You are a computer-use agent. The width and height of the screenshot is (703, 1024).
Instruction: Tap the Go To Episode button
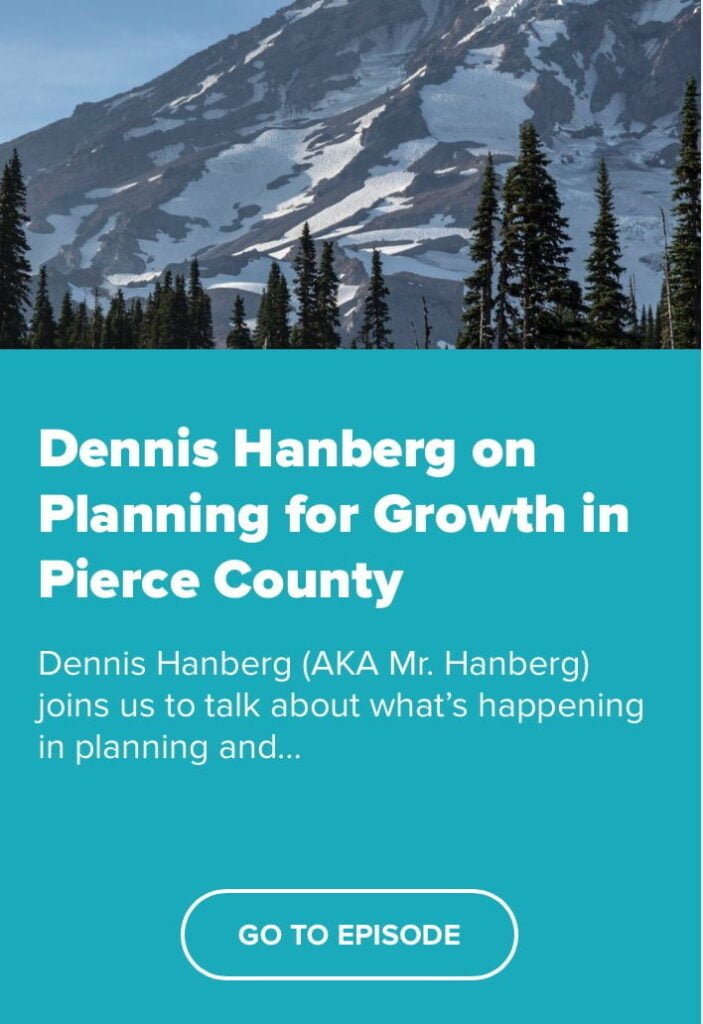(x=349, y=935)
